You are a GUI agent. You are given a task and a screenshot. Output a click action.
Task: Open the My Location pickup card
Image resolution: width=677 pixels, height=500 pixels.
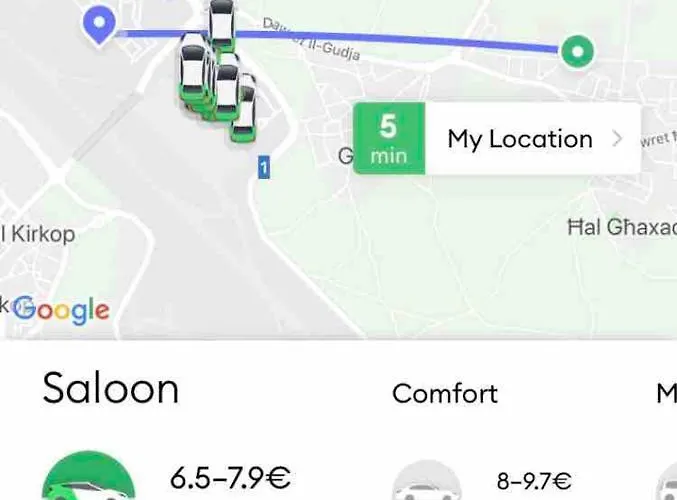pos(520,139)
